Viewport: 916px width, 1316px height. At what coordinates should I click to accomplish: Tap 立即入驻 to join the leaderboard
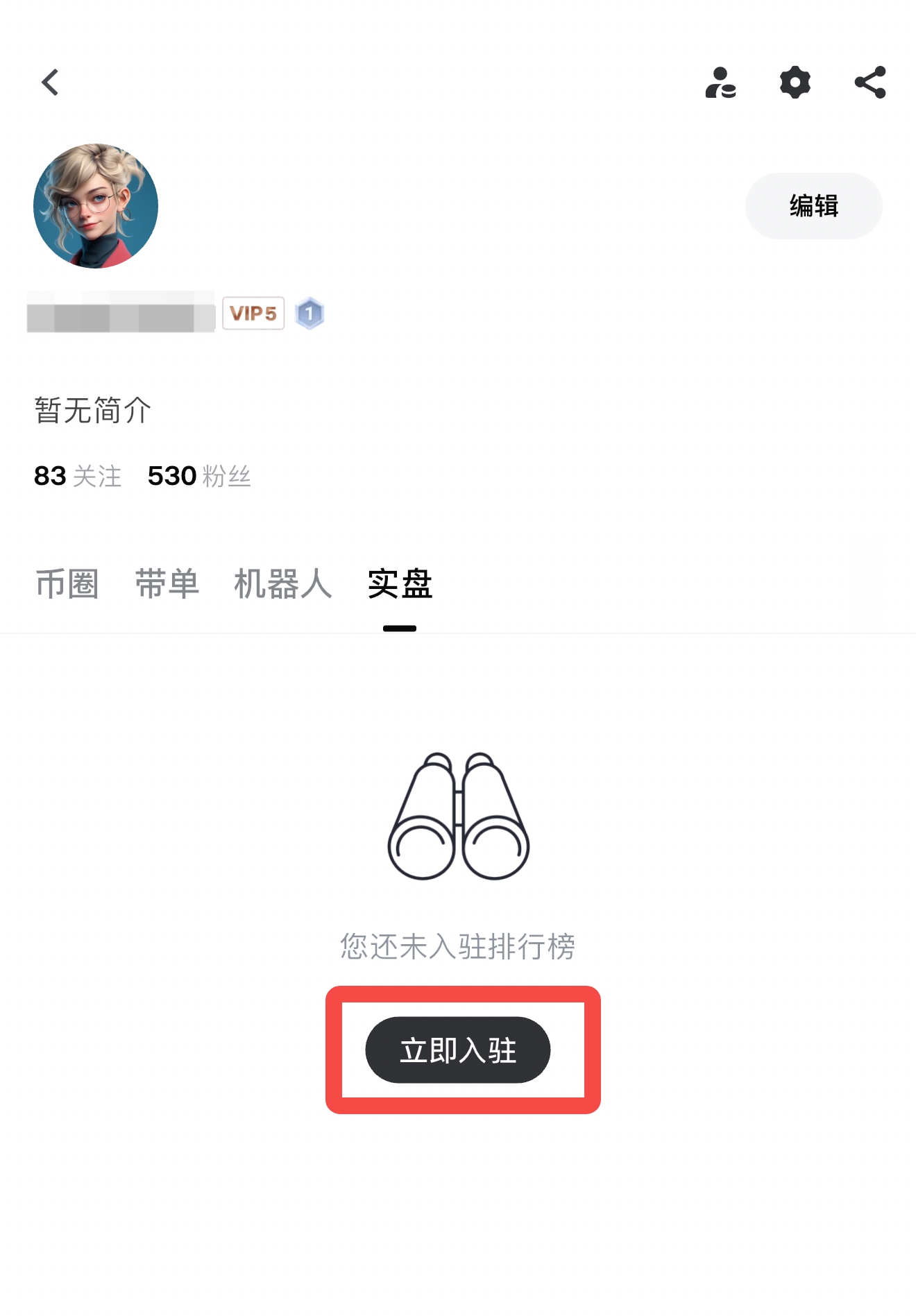[458, 1050]
